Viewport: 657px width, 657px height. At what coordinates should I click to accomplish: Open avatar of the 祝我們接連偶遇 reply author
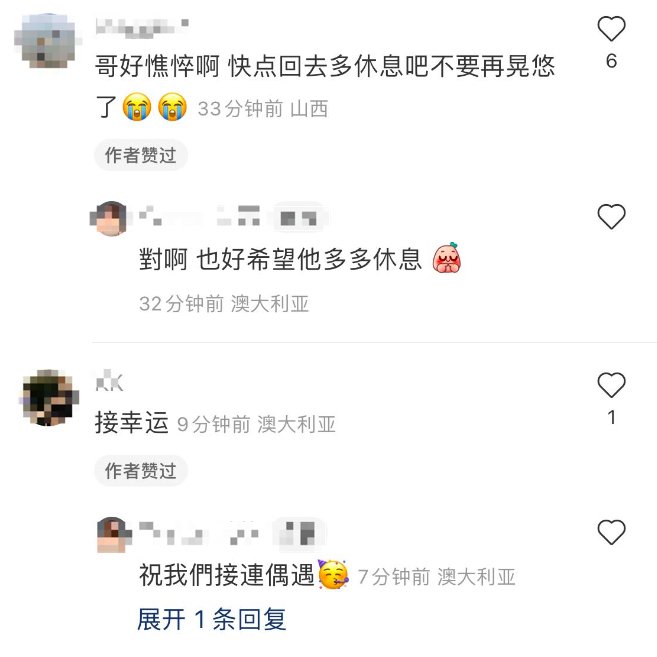click(x=111, y=534)
